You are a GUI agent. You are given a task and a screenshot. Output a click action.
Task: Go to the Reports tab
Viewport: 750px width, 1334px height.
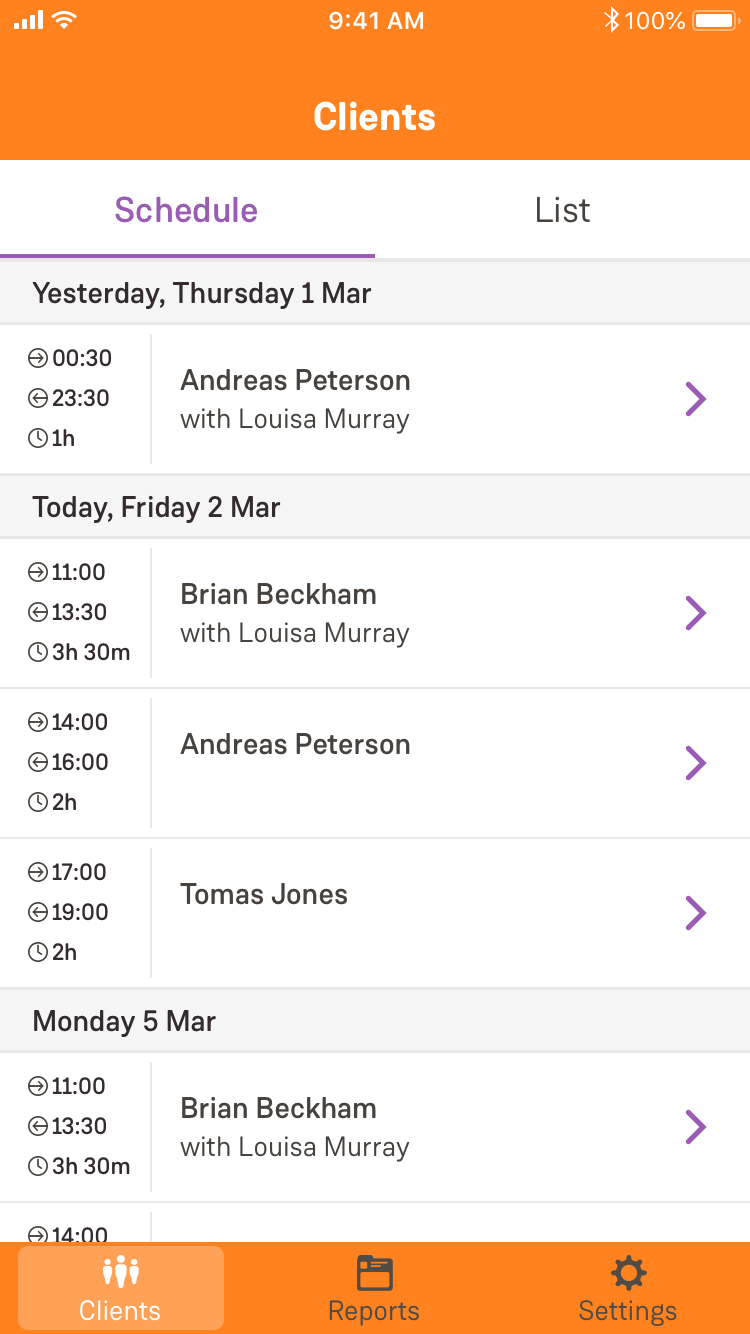click(374, 1289)
